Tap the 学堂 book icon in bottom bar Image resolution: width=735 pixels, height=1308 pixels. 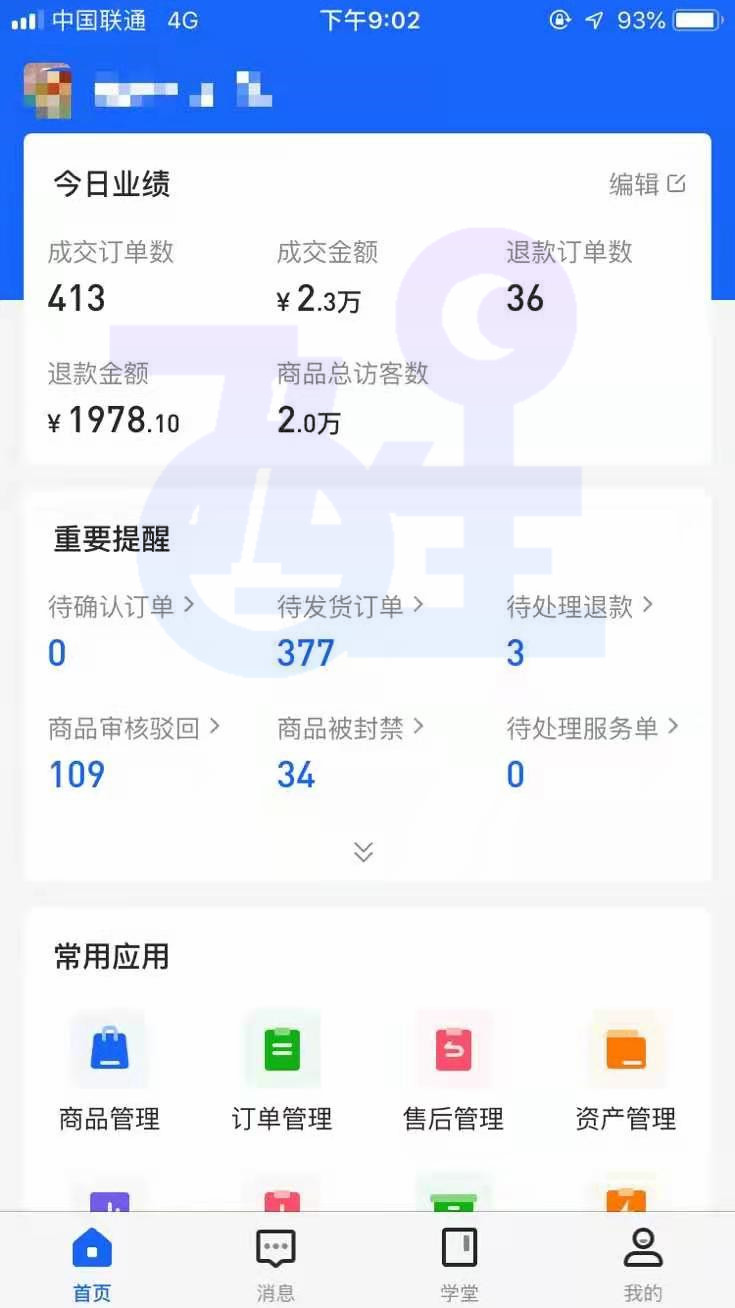[x=459, y=1247]
